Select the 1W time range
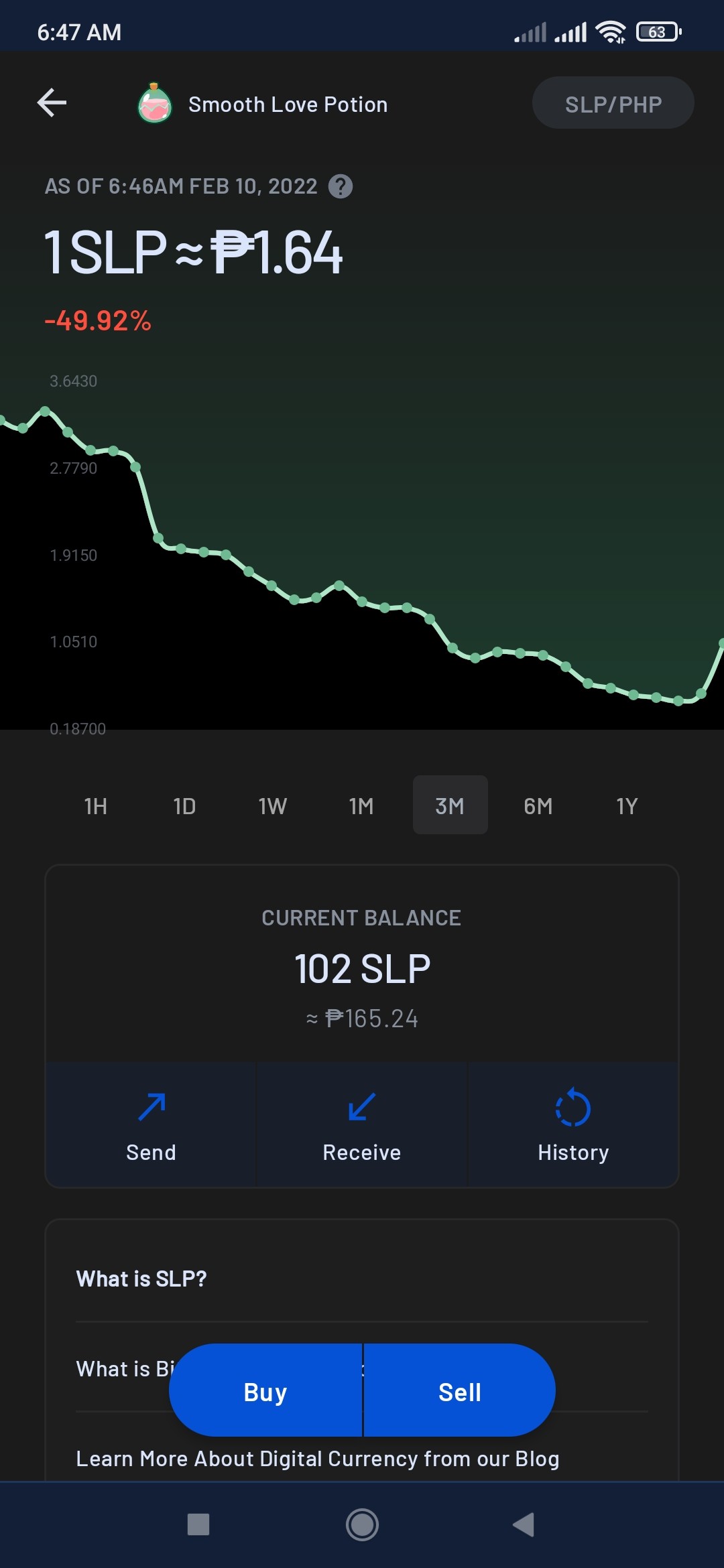 tap(273, 805)
